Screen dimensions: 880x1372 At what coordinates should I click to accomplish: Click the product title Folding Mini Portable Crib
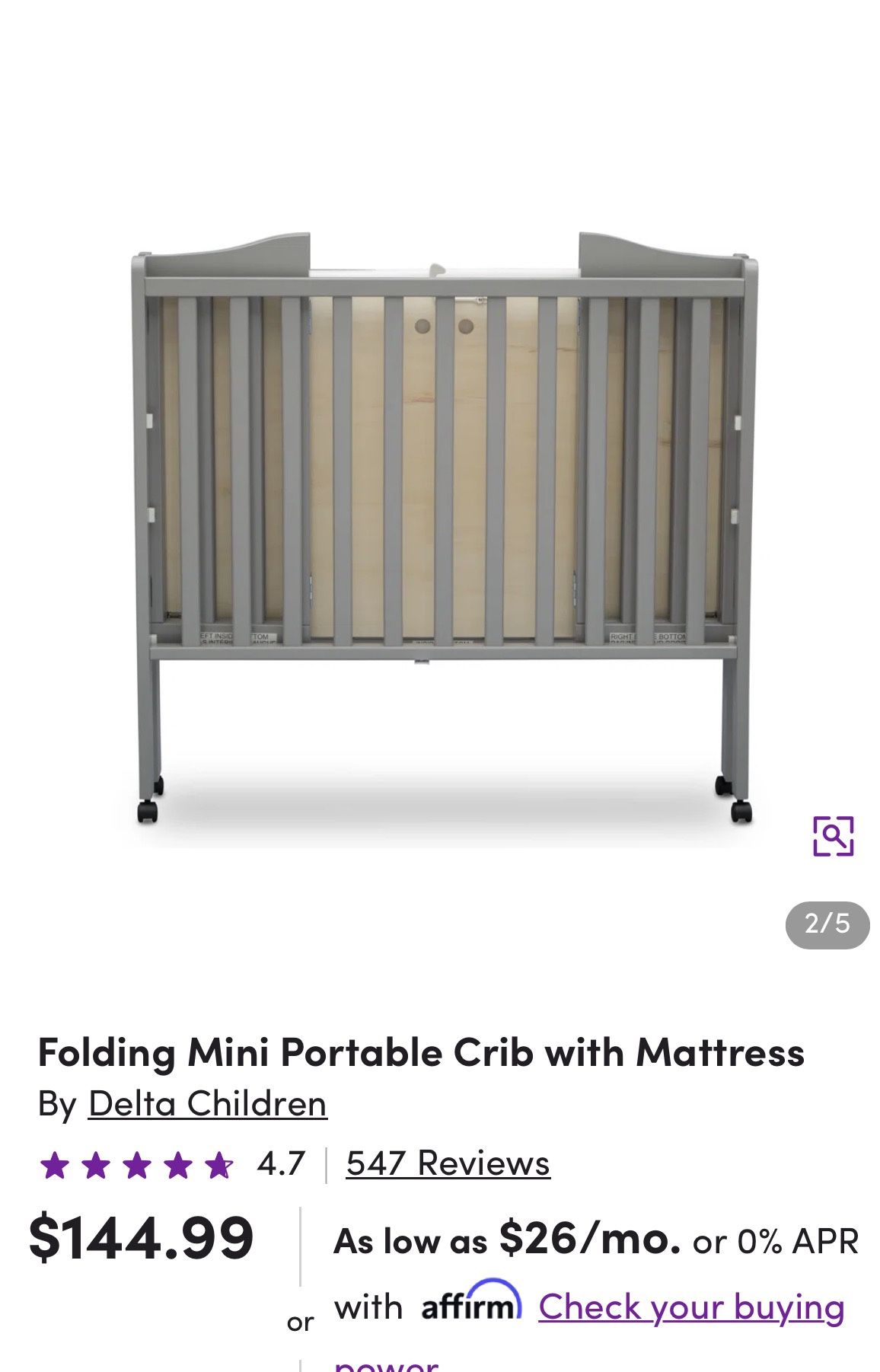point(421,1054)
